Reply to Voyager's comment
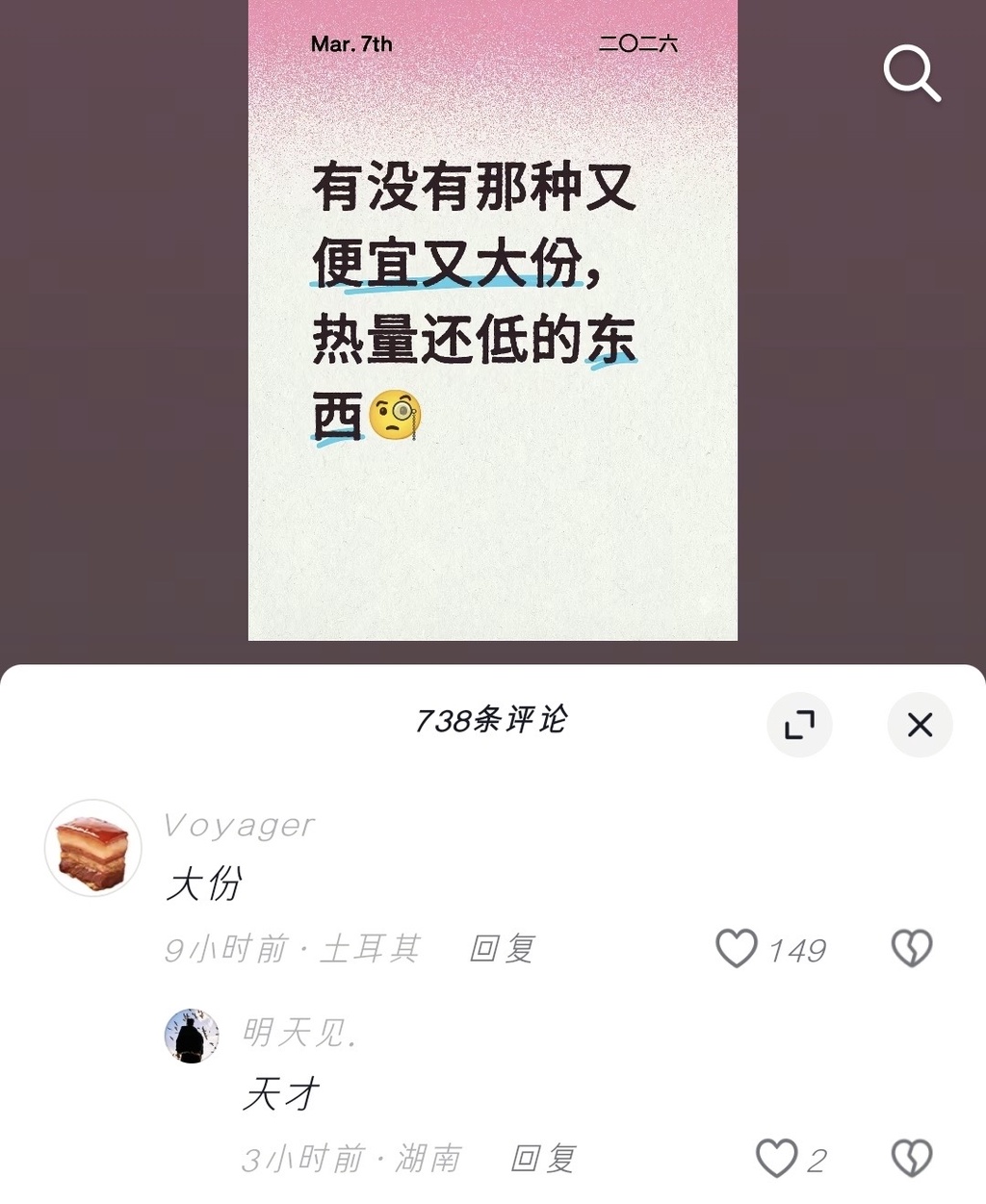 pyautogui.click(x=502, y=949)
